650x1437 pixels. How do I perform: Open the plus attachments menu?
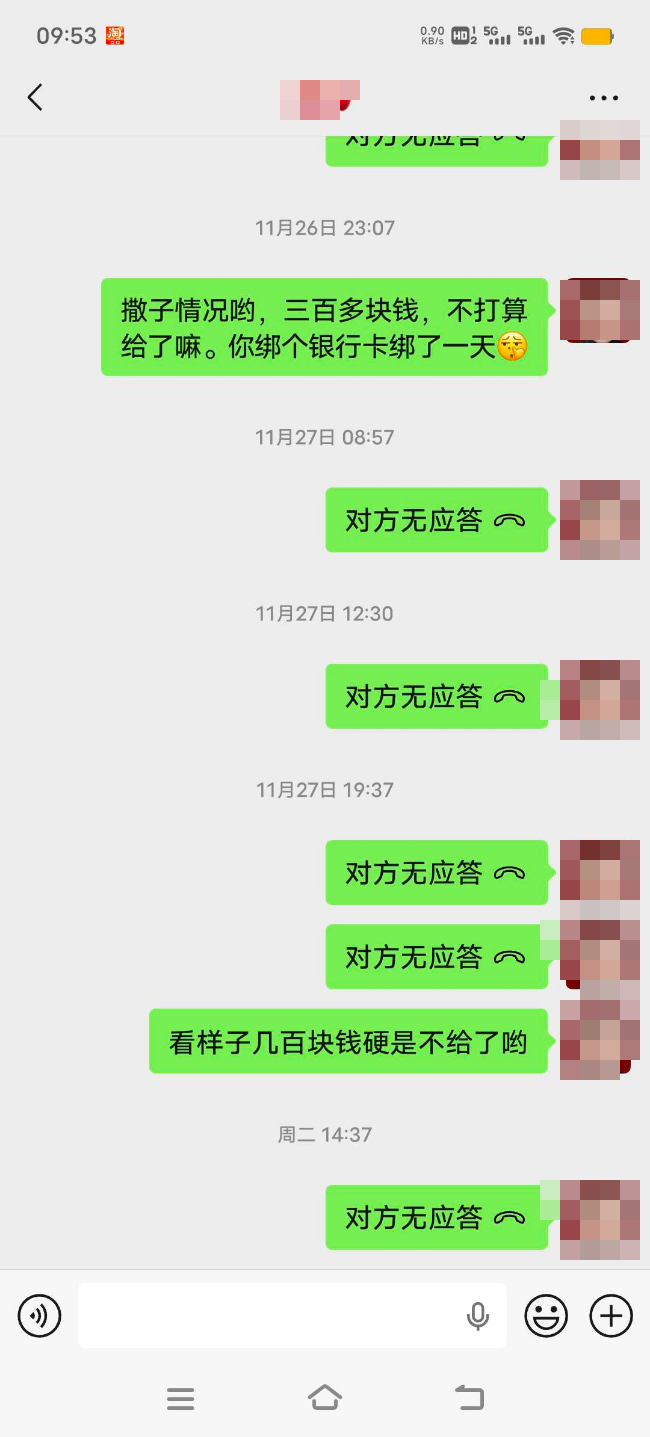(611, 1315)
